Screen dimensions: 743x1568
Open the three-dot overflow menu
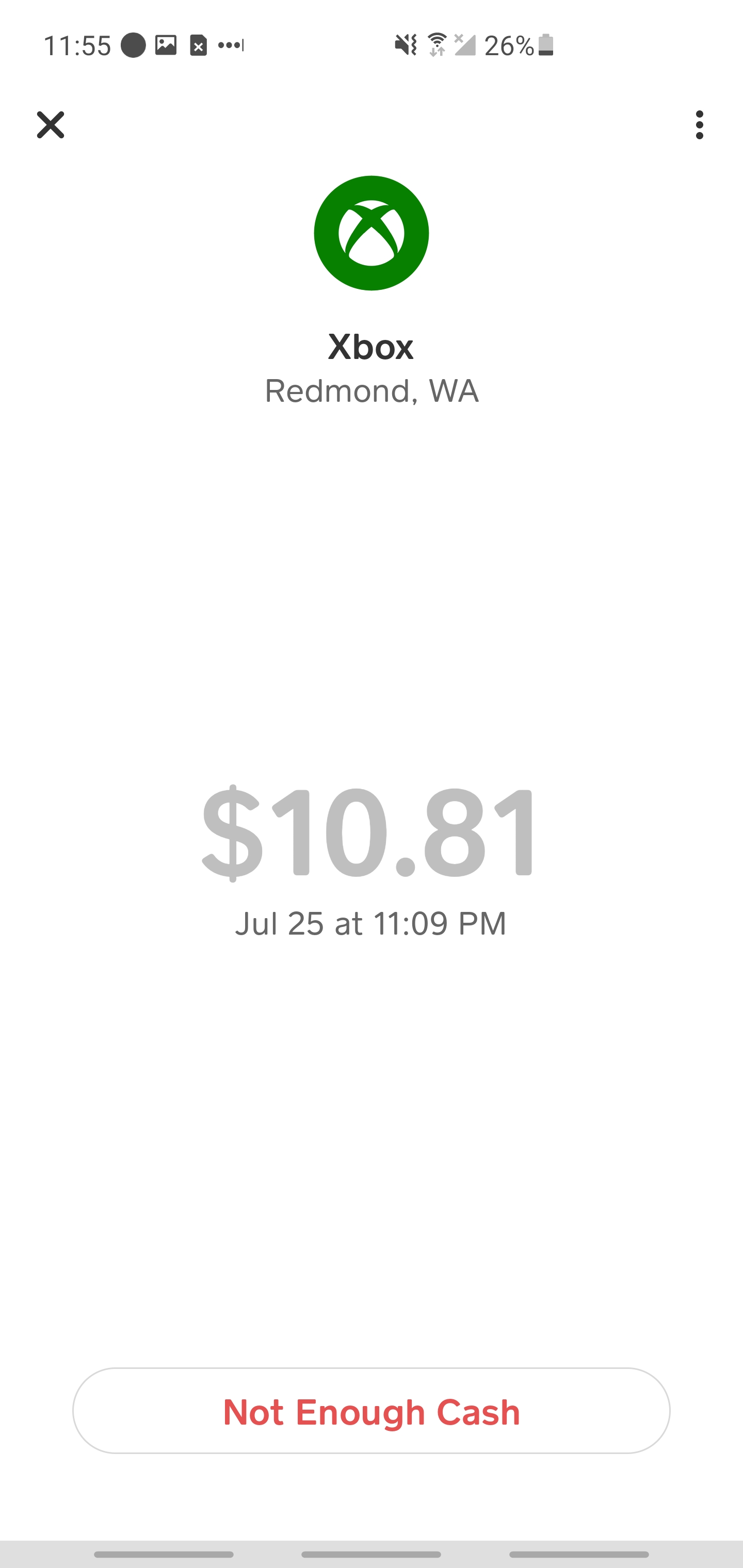699,125
